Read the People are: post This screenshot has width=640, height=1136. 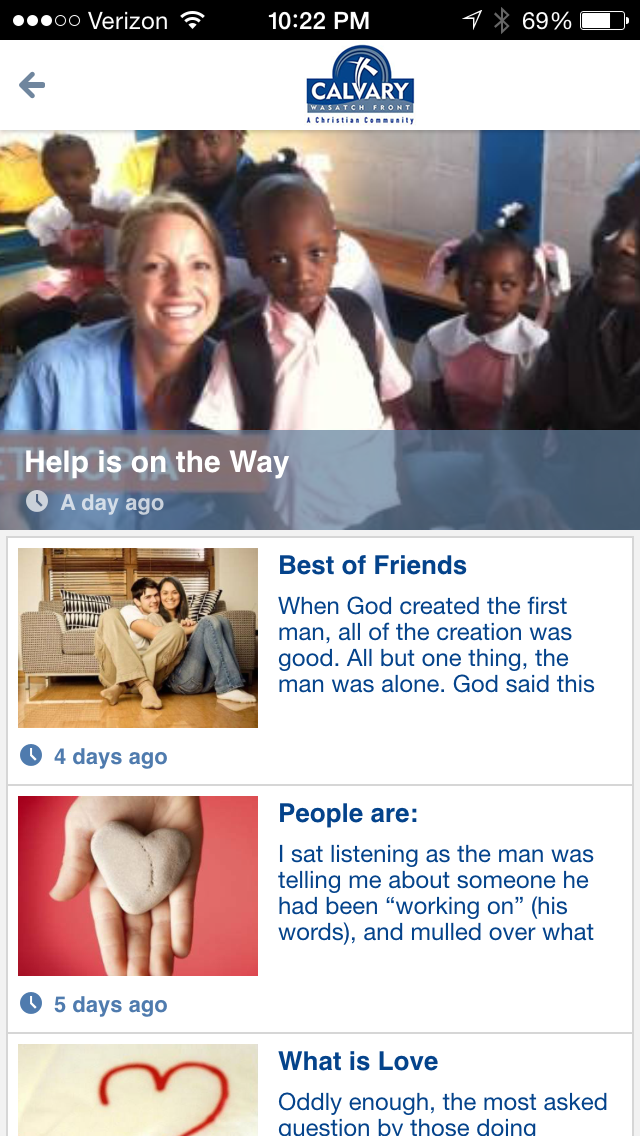[347, 814]
